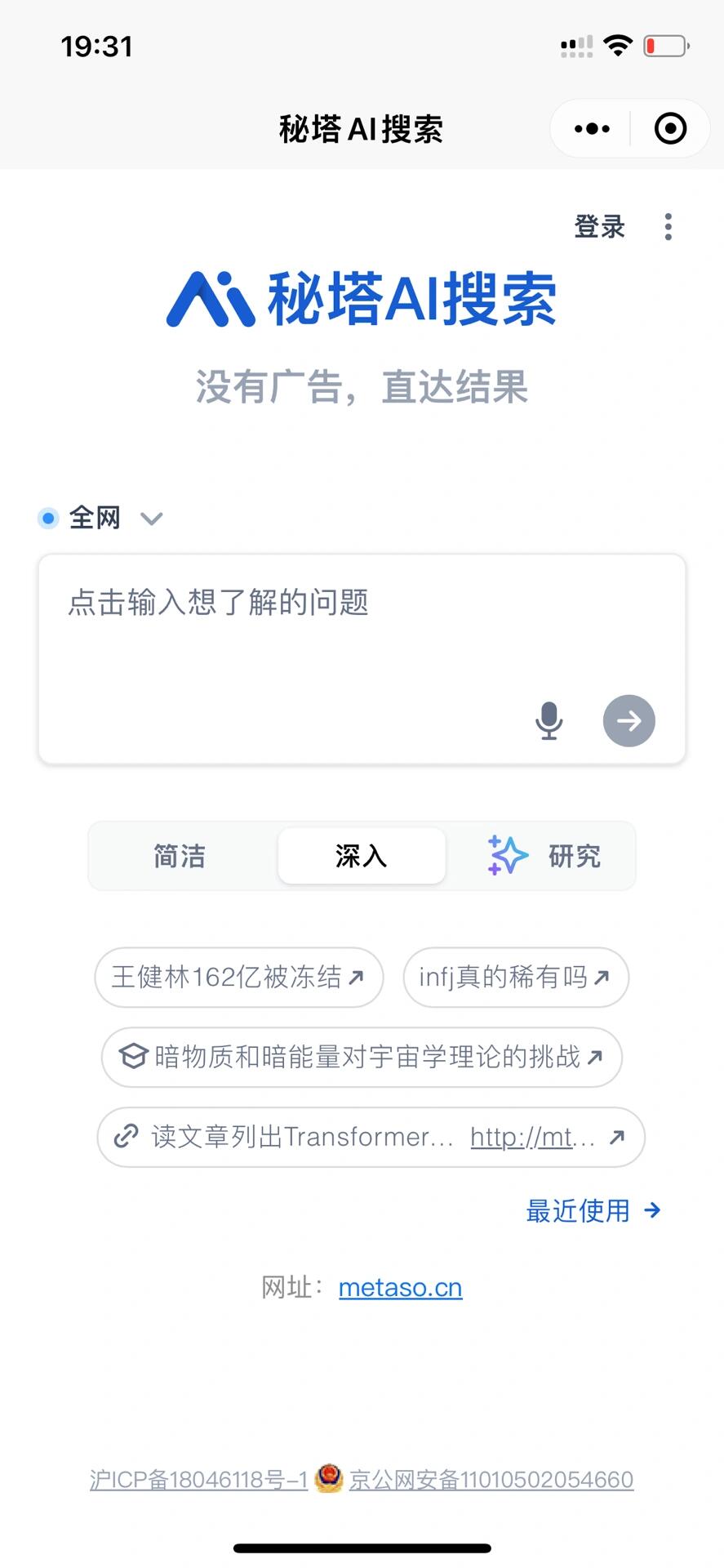Open the metaso.cn website link

coord(400,1286)
